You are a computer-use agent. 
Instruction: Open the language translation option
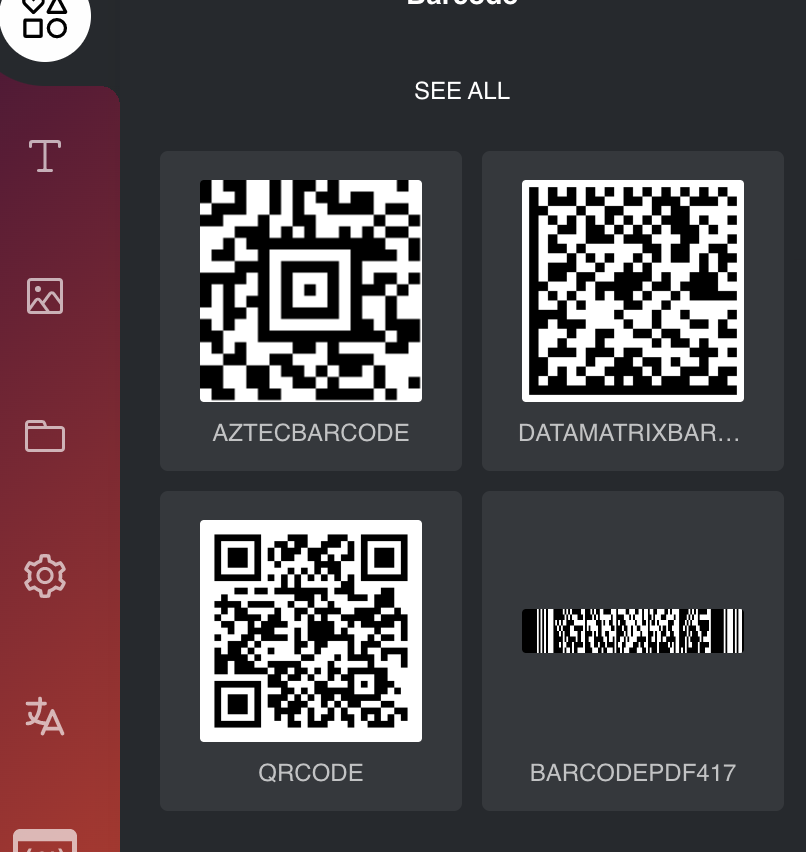pos(45,716)
